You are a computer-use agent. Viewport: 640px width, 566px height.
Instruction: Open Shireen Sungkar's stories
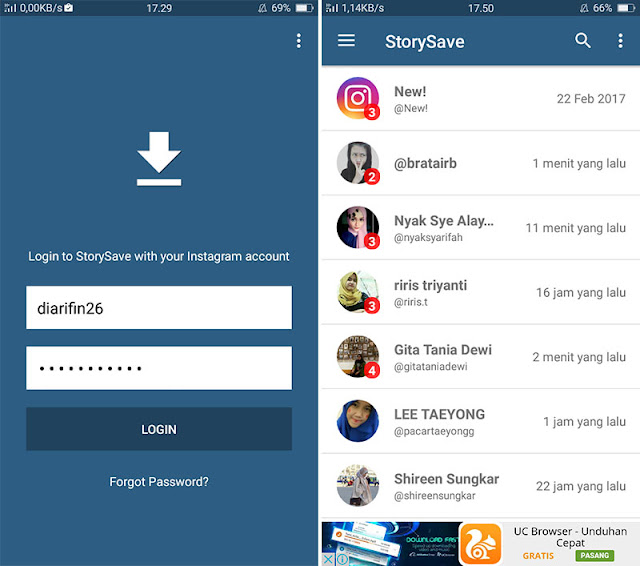tap(480, 486)
